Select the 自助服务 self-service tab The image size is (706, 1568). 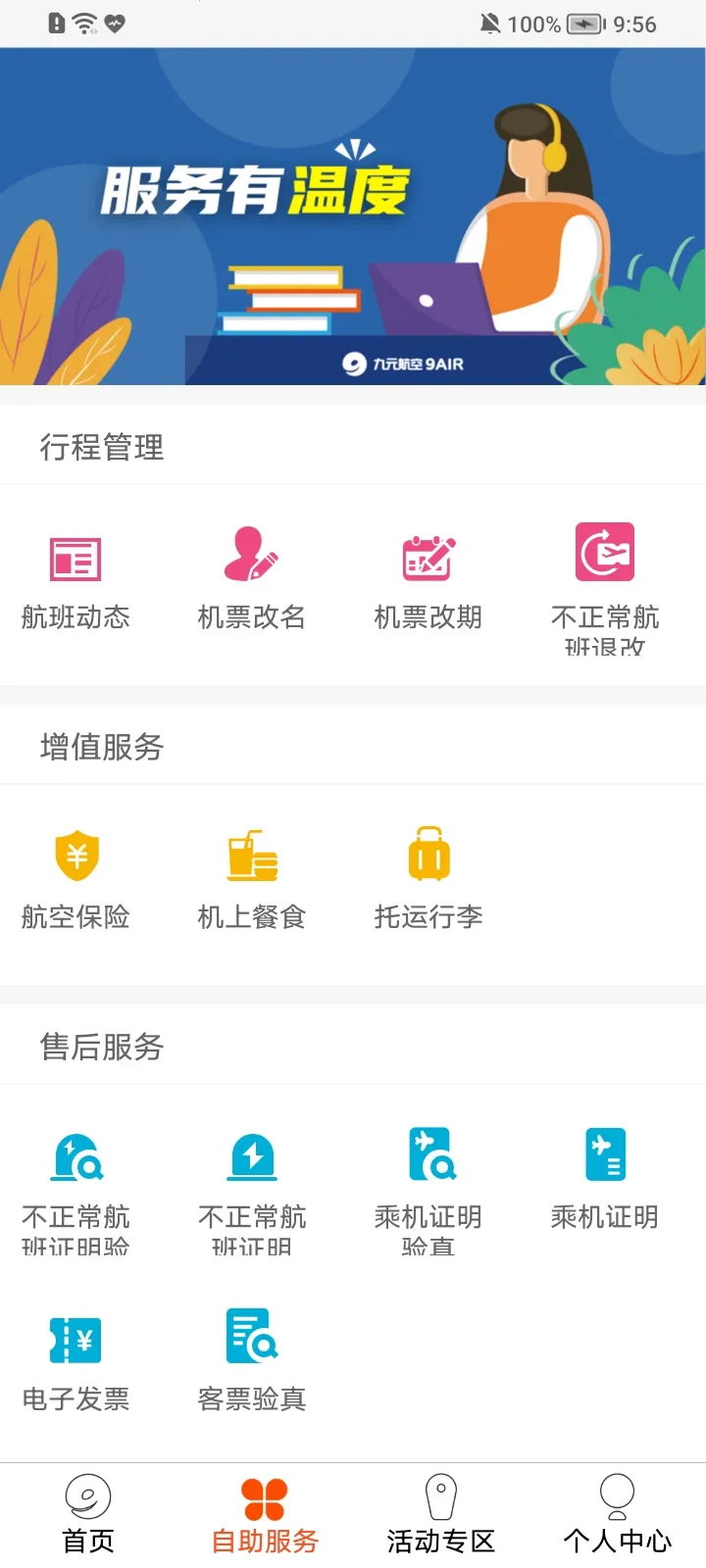265,1509
